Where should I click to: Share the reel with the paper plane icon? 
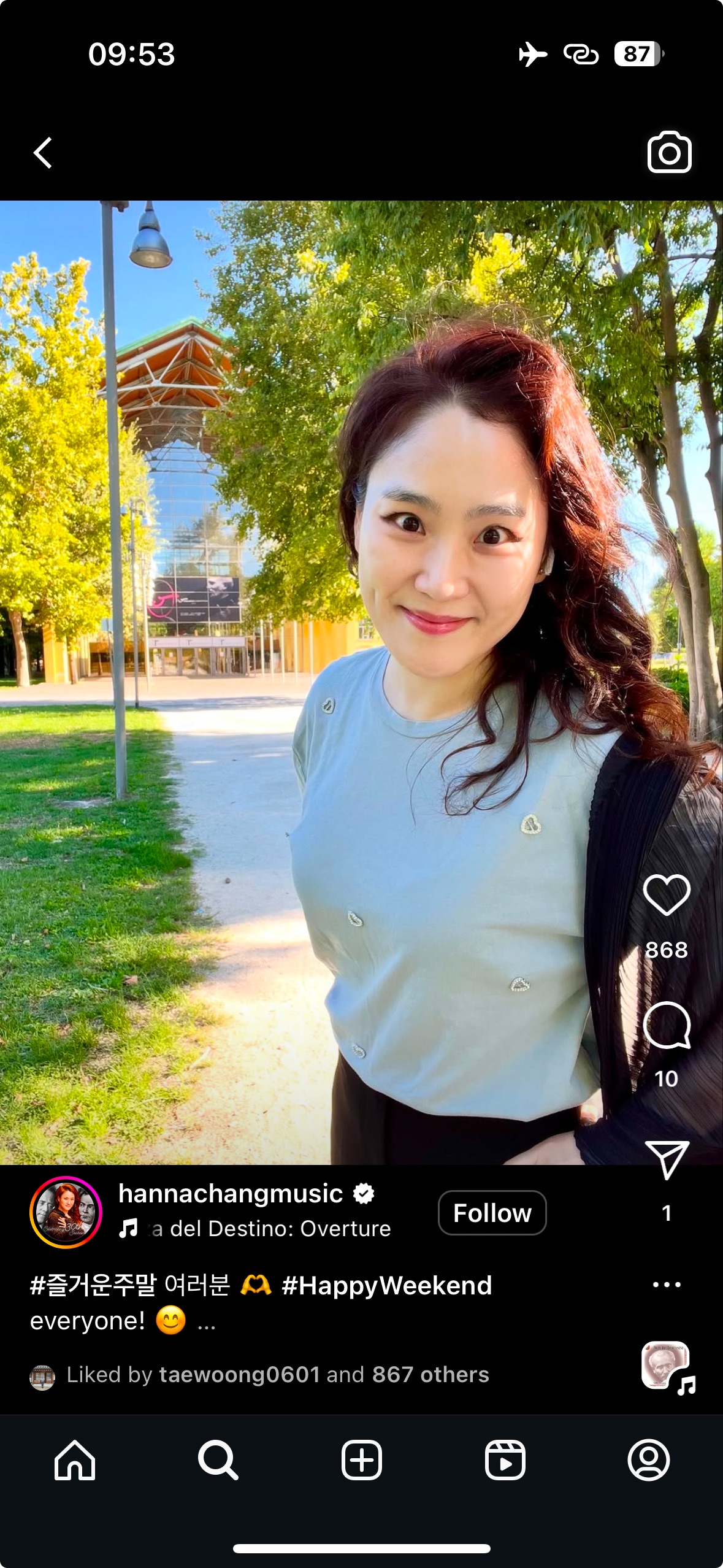pyautogui.click(x=667, y=1159)
